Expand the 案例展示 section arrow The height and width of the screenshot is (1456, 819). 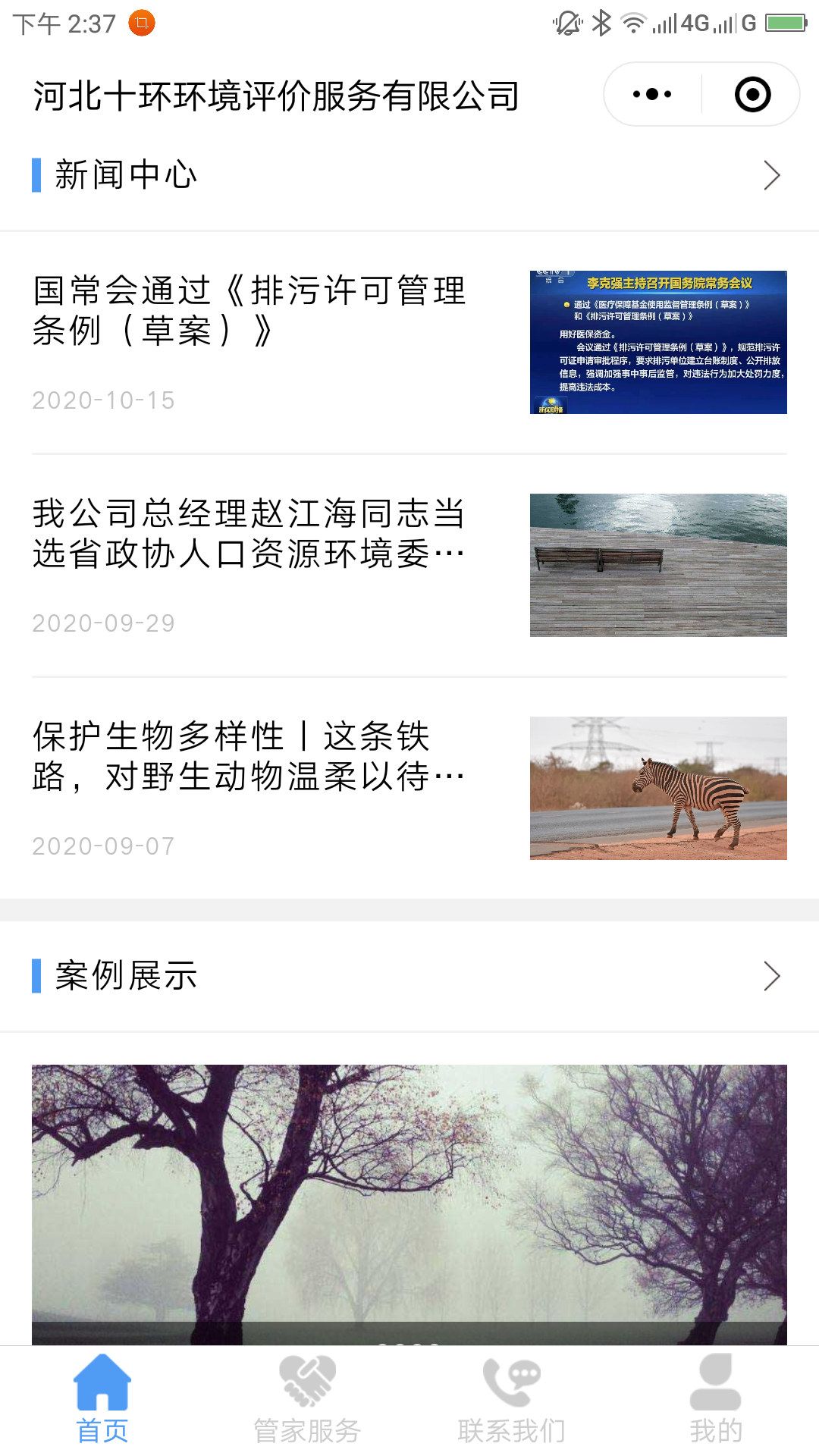[x=771, y=976]
